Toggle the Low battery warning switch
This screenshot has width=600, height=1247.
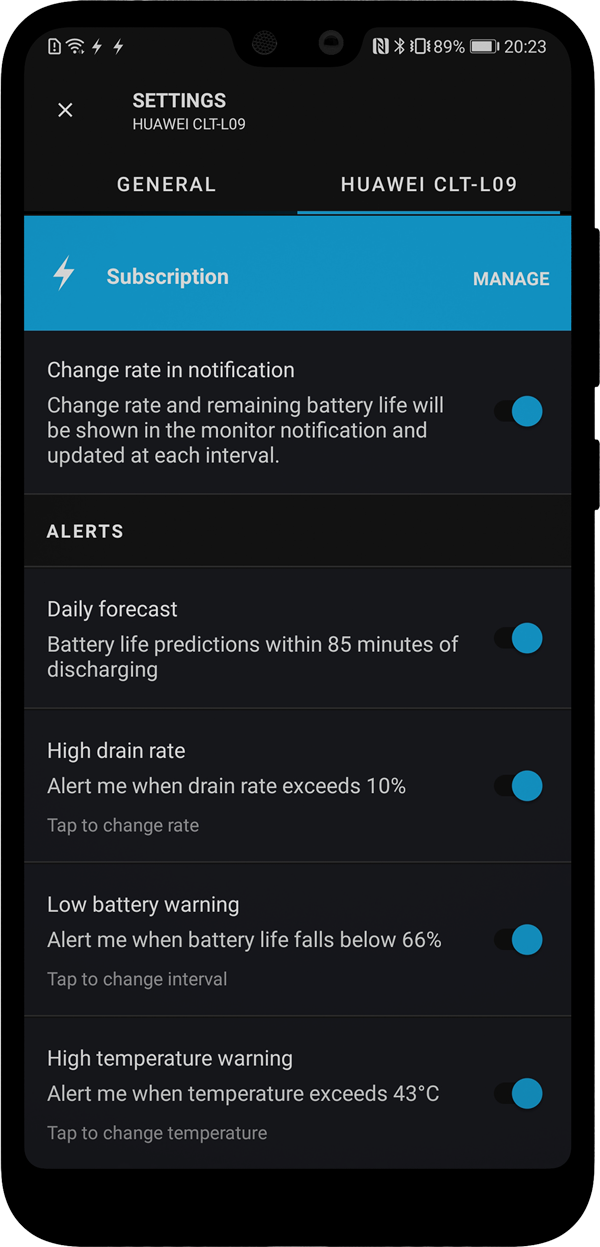(519, 940)
